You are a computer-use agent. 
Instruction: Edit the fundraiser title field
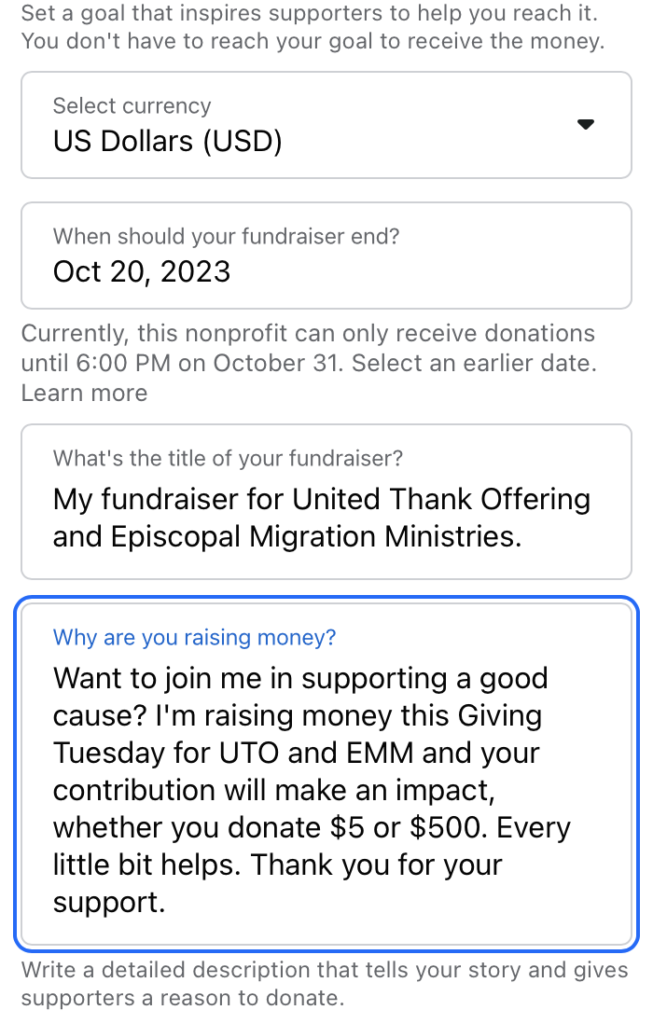[x=326, y=502]
